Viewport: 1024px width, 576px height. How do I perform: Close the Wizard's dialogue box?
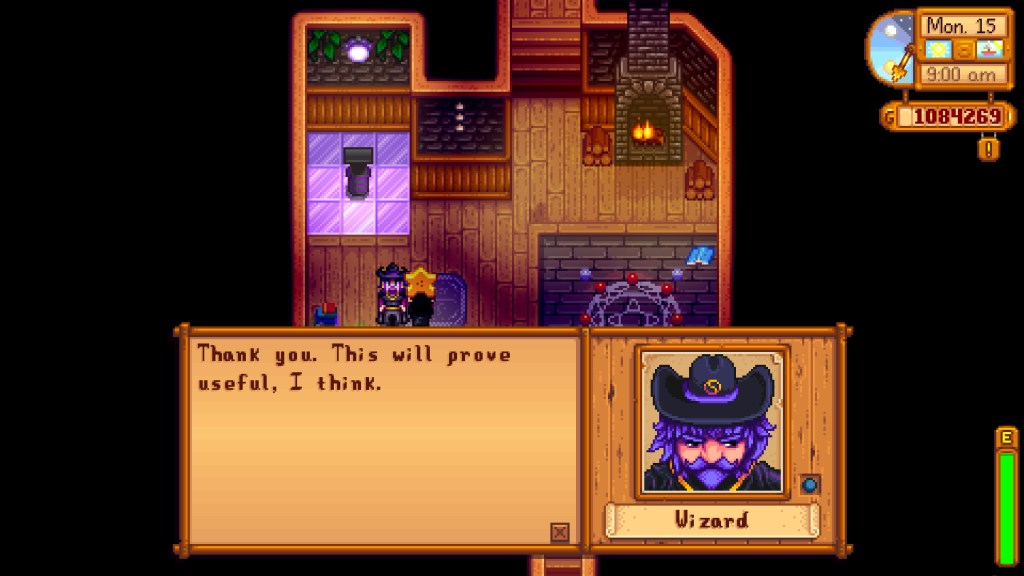point(560,532)
